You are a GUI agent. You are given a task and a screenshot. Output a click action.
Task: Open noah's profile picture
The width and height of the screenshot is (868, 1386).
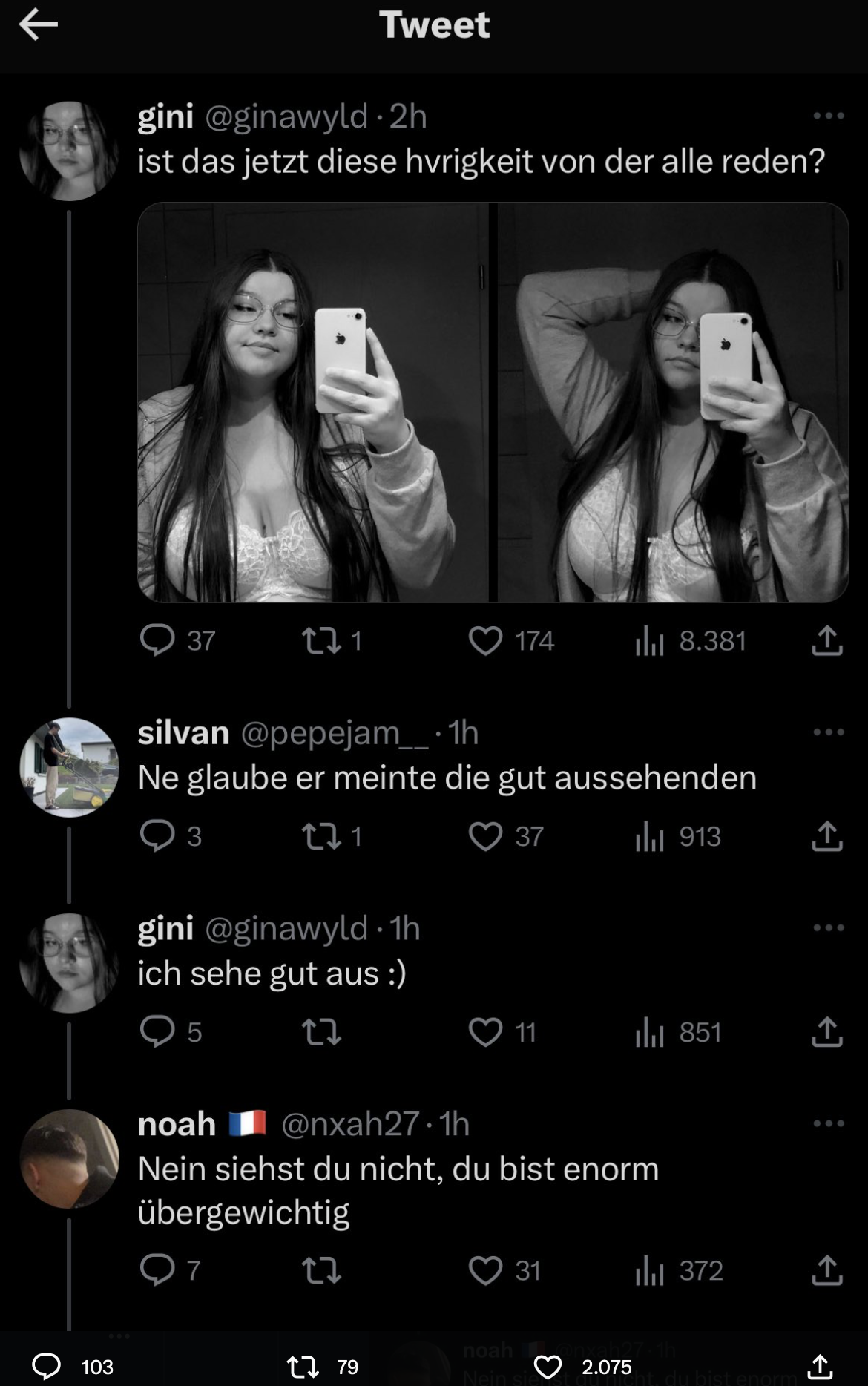point(69,1158)
